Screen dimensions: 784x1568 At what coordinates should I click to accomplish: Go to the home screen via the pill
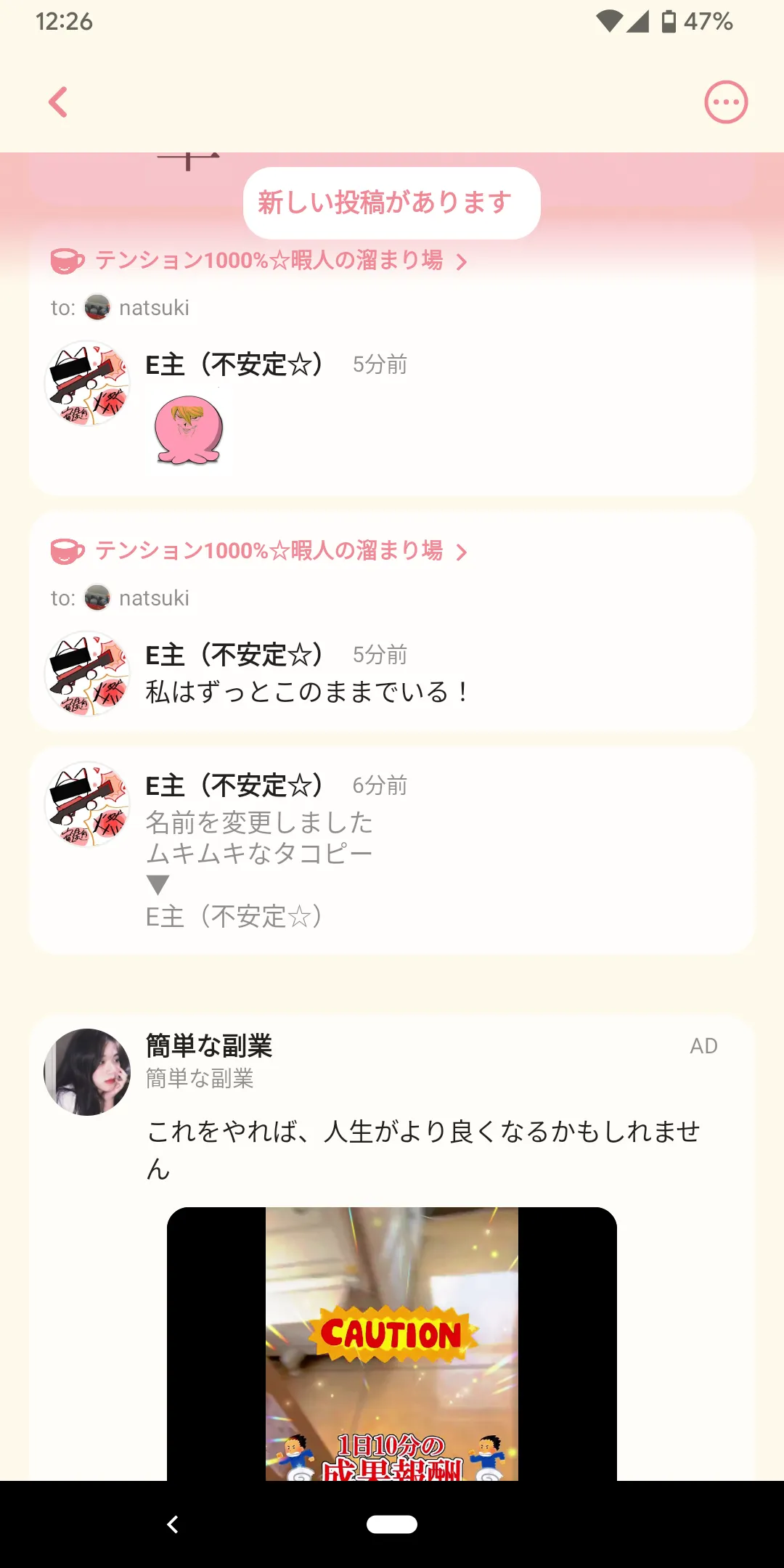pyautogui.click(x=391, y=1524)
